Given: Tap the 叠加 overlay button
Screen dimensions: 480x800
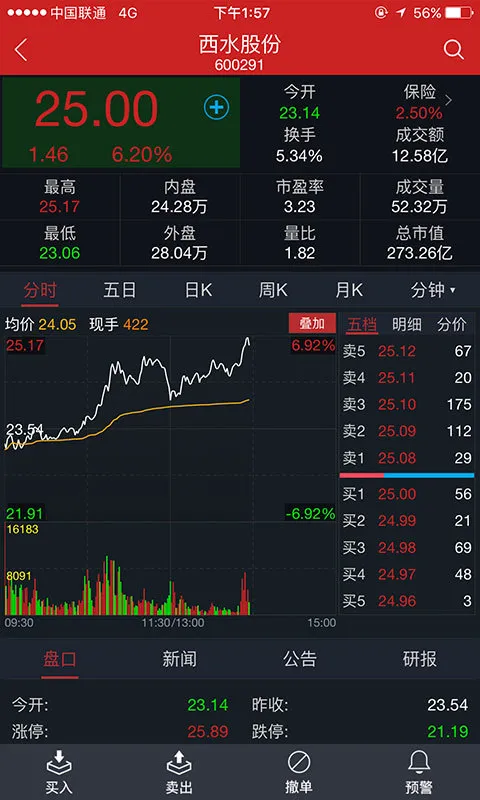Looking at the screenshot, I should click(x=312, y=323).
